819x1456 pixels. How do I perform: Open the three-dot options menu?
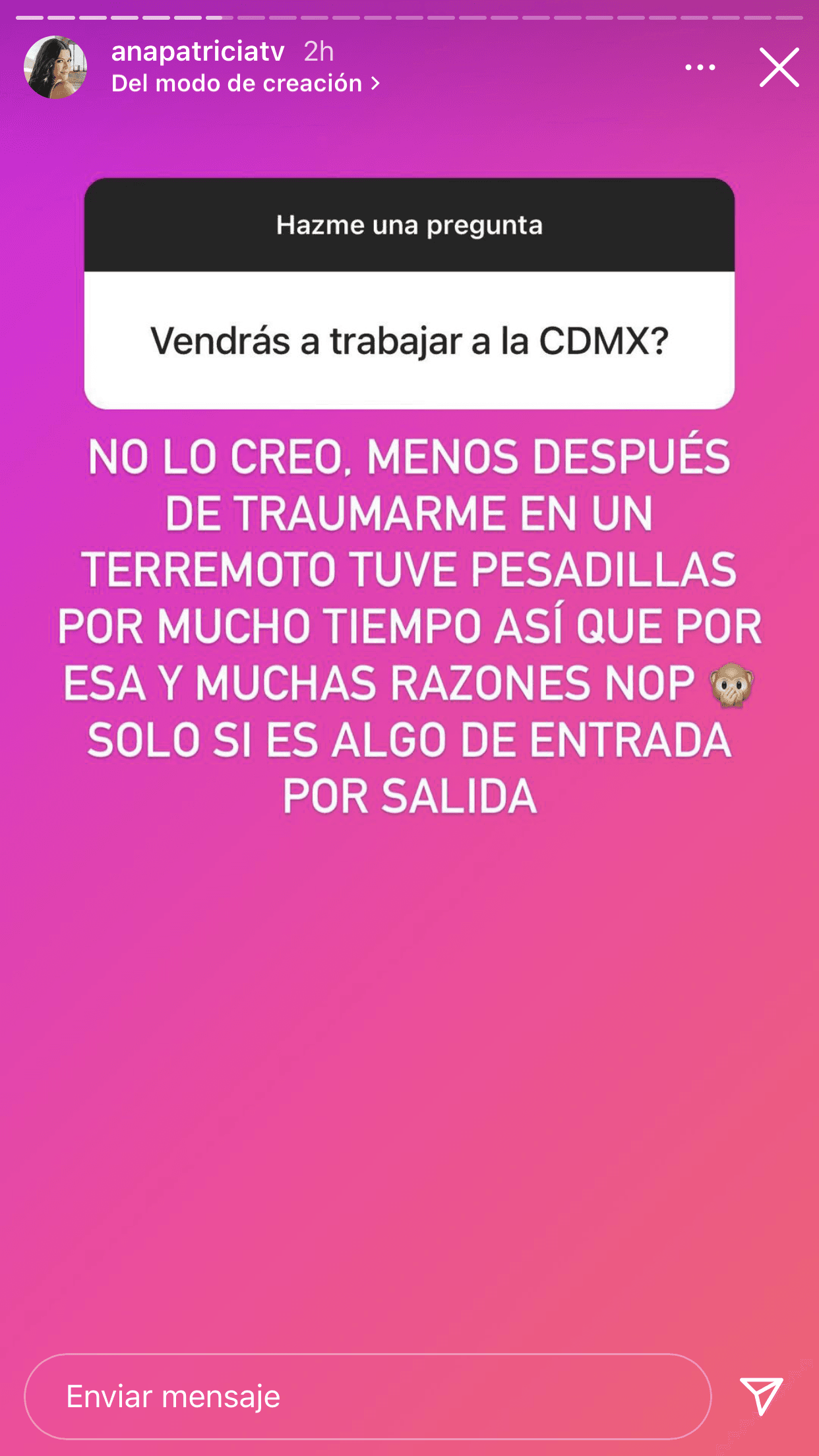coord(701,68)
